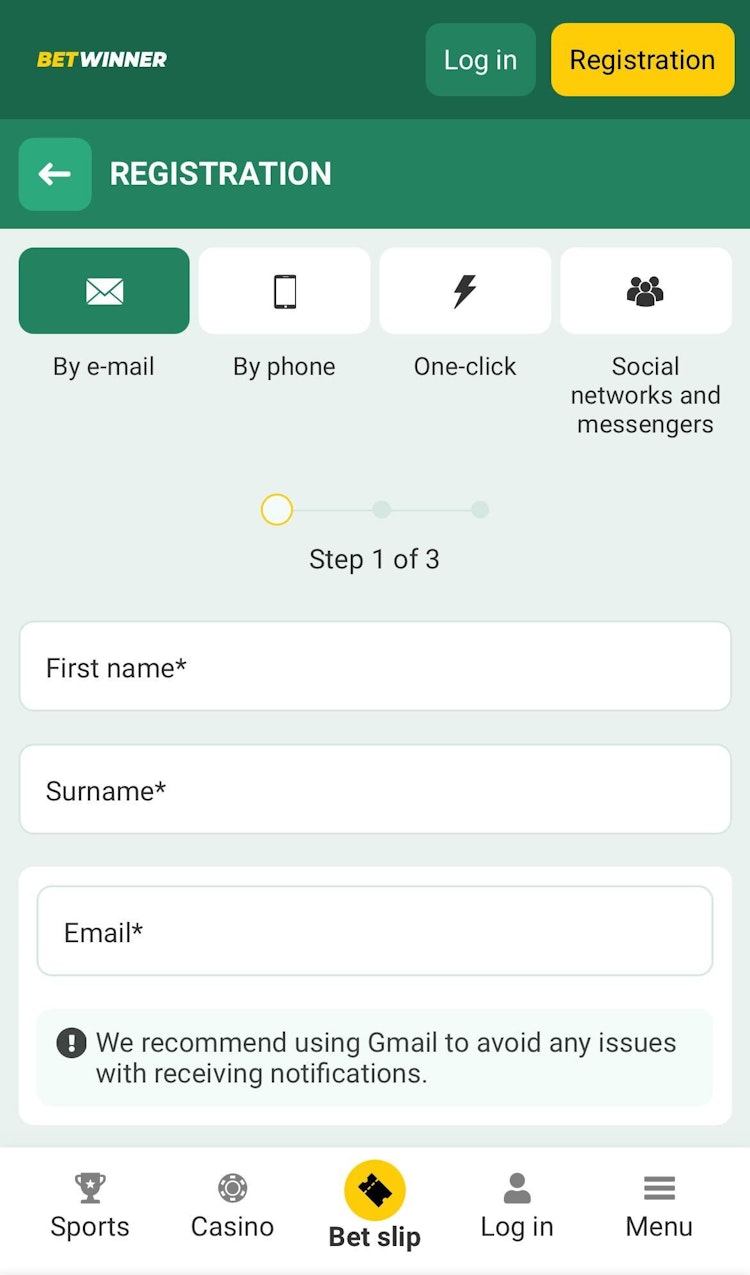
Task: Go back using the arrow button
Action: pyautogui.click(x=55, y=174)
